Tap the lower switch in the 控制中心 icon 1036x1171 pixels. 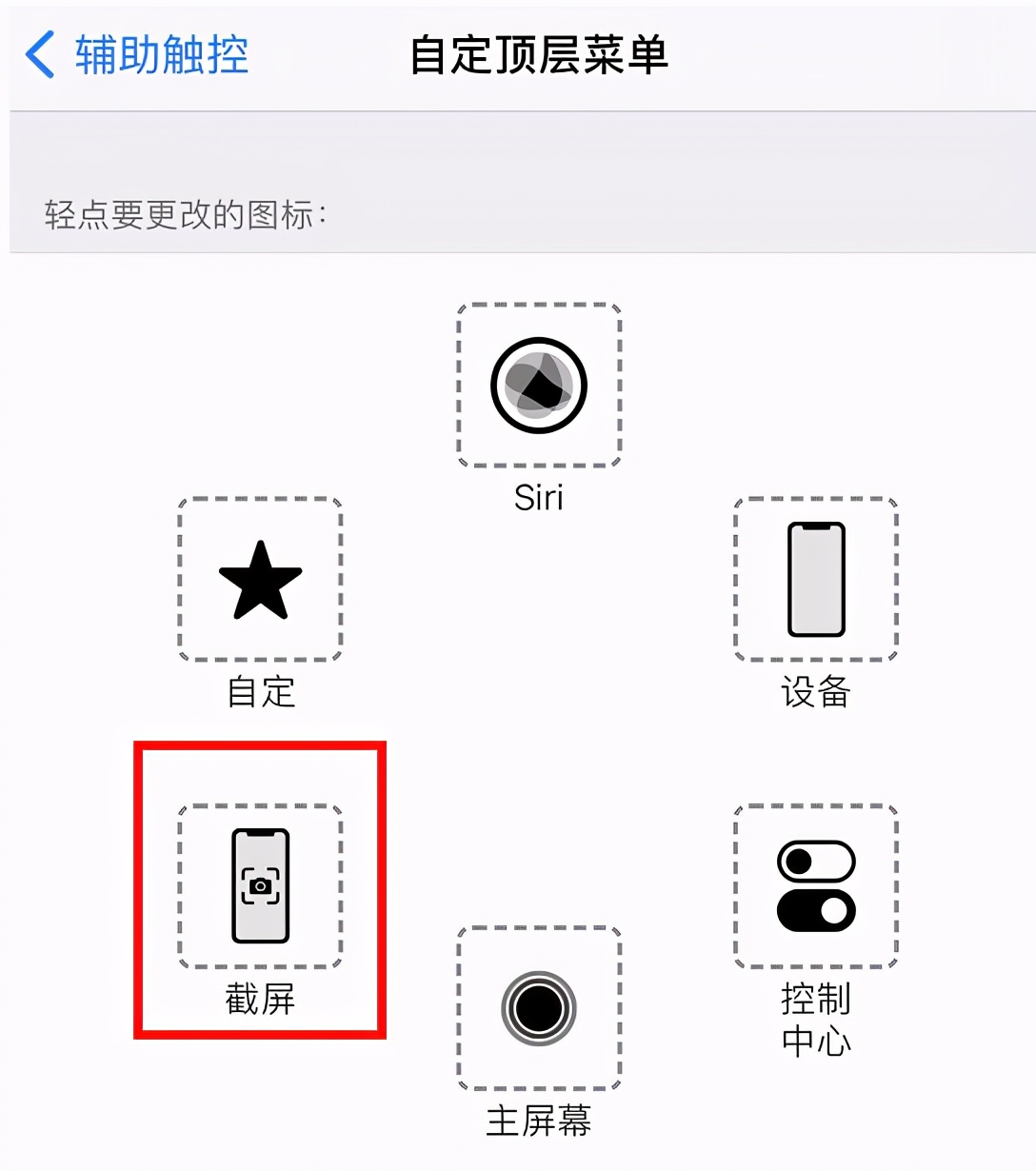click(815, 909)
